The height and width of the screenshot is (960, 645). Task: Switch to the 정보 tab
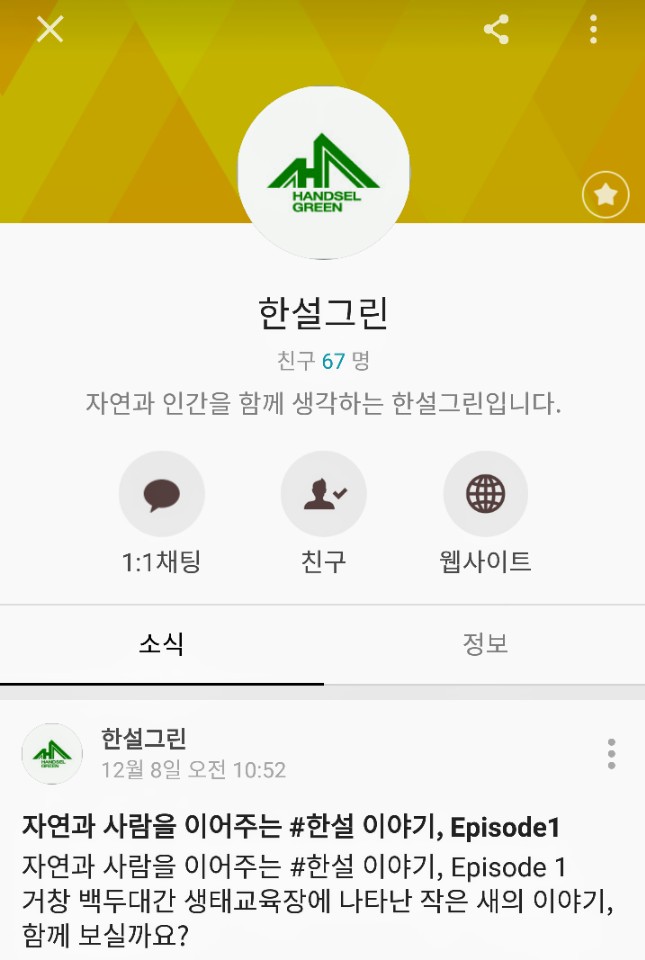click(485, 644)
